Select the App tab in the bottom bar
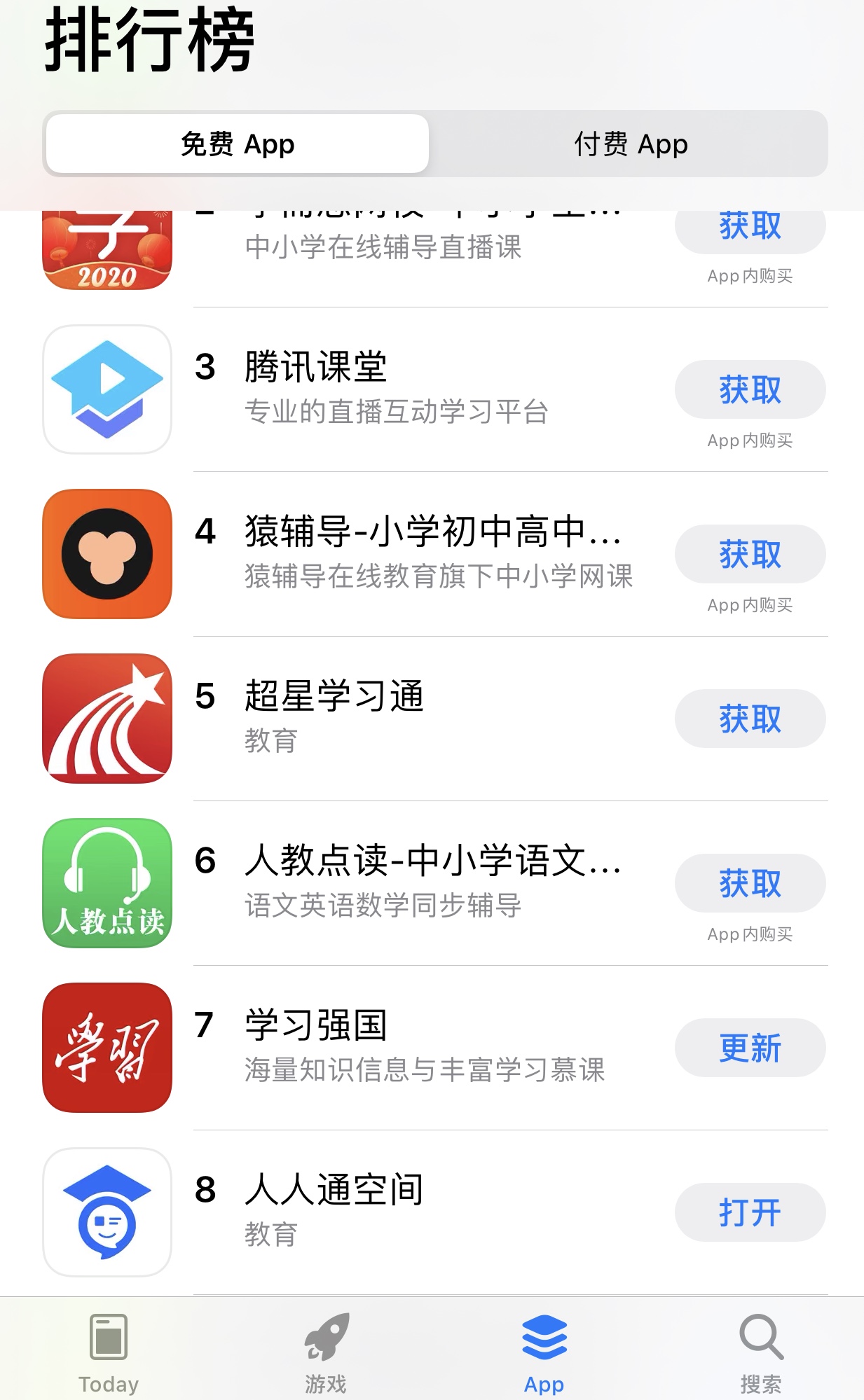The height and width of the screenshot is (1400, 864). point(544,1353)
